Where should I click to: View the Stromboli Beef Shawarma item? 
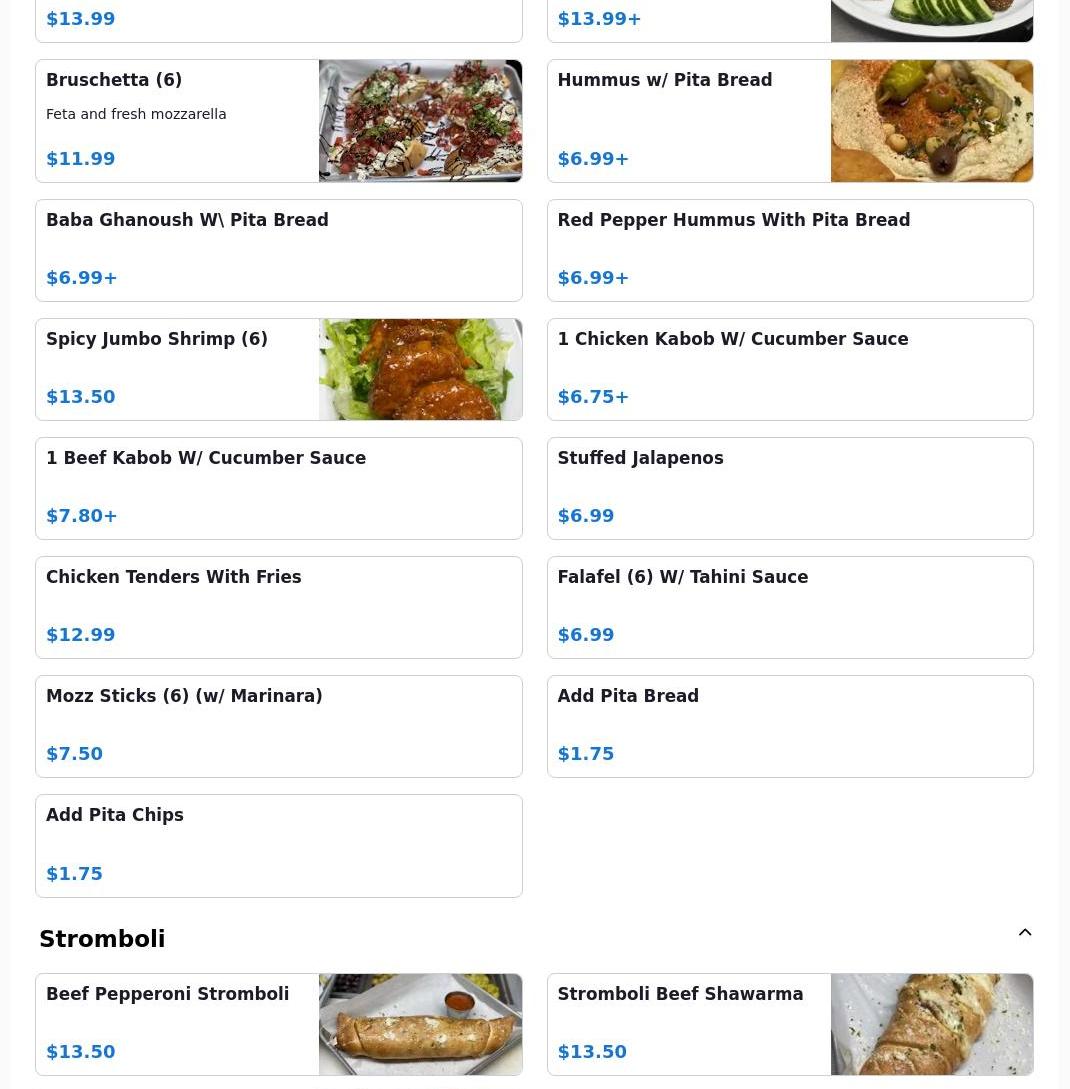(x=789, y=1024)
